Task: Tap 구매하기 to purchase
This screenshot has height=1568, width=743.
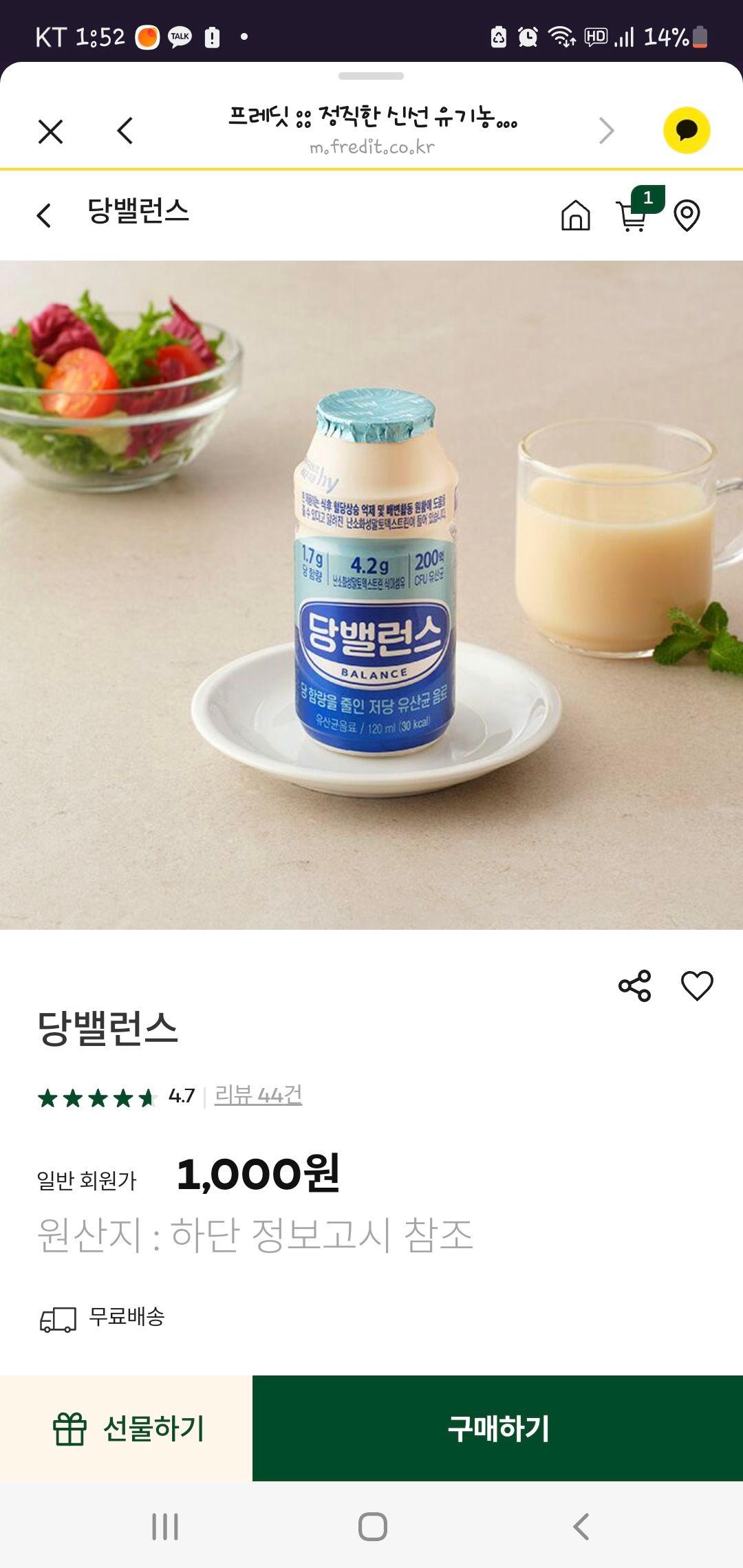Action: tap(497, 1428)
